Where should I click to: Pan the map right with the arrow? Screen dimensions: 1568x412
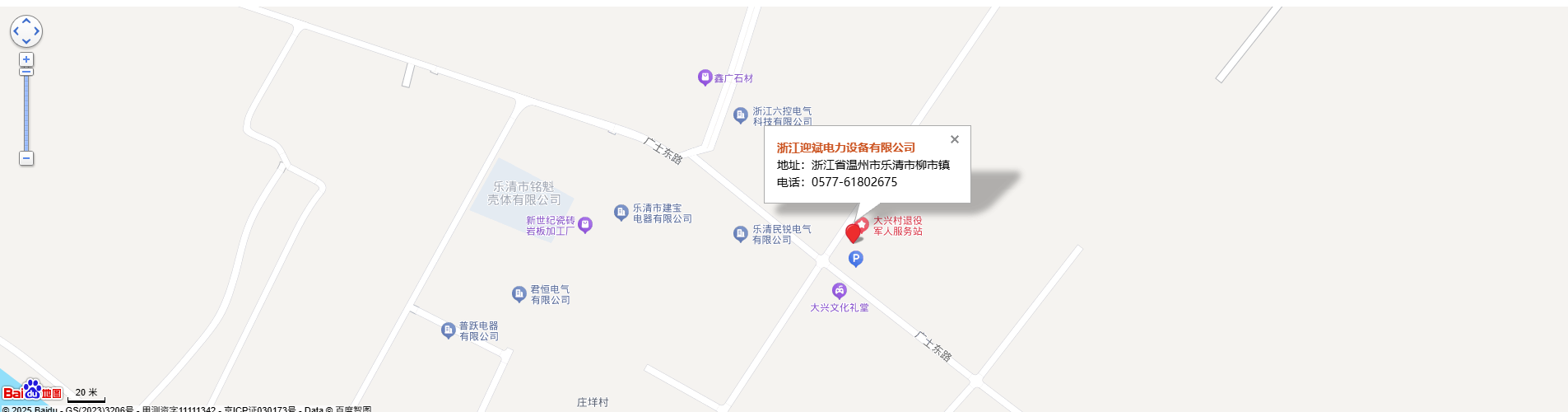pos(37,31)
